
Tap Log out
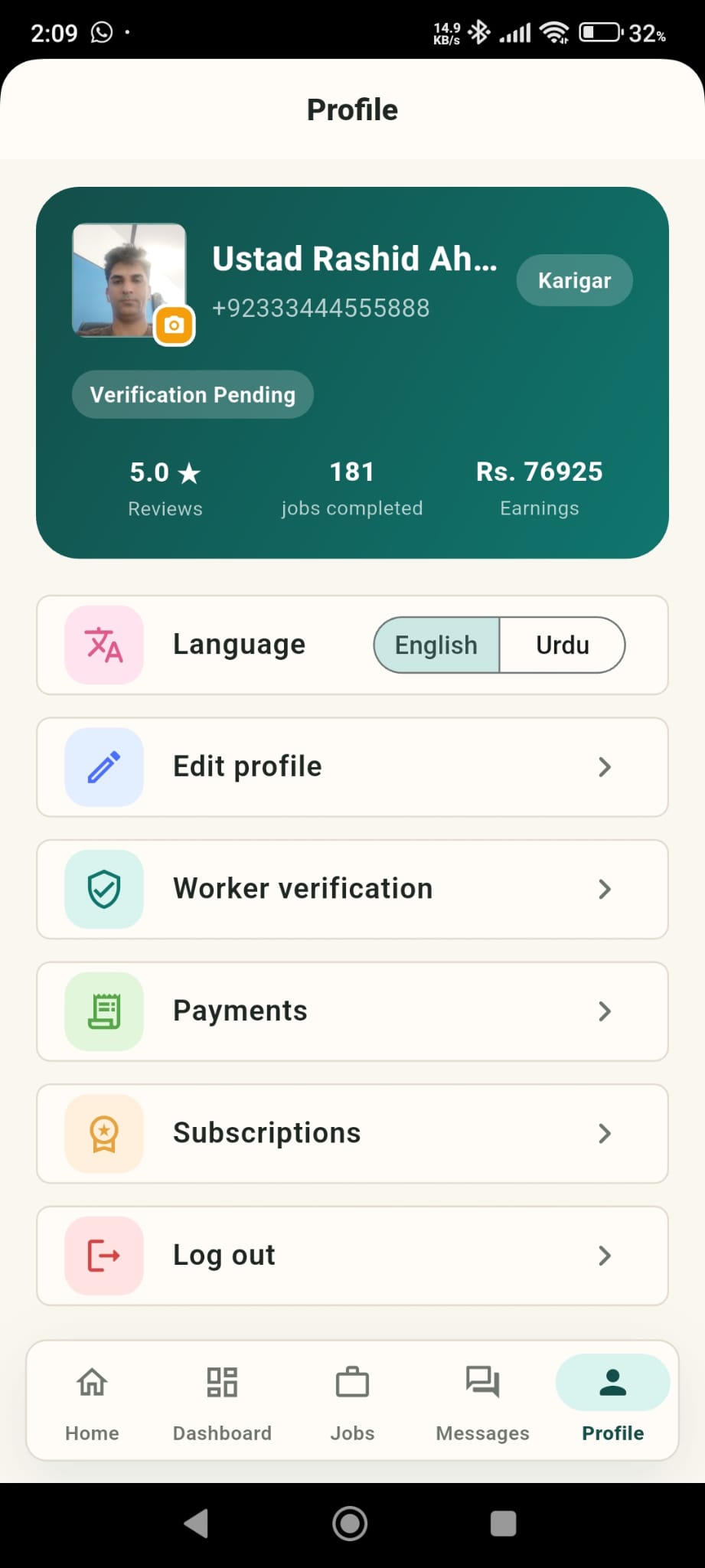352,1256
